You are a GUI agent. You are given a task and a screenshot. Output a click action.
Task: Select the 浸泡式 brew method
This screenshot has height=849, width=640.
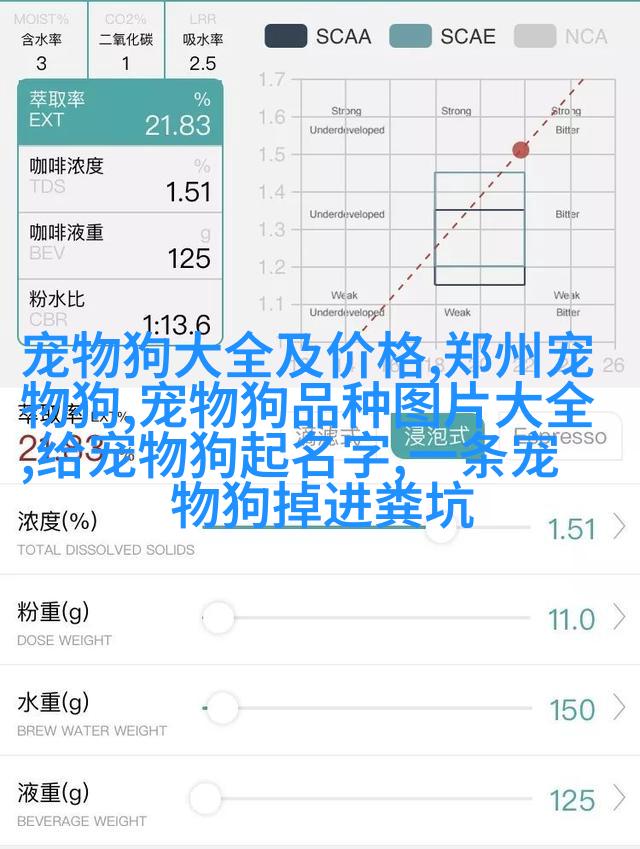click(x=435, y=437)
